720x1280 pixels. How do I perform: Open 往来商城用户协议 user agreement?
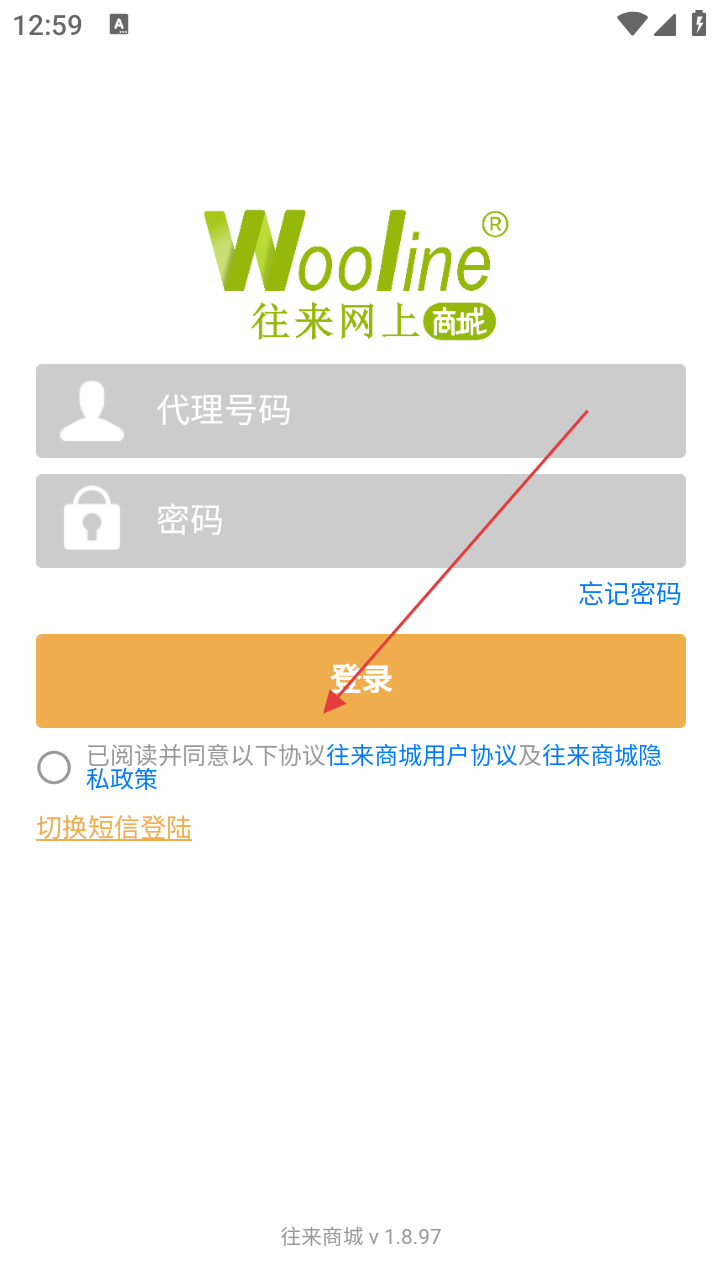(x=421, y=756)
